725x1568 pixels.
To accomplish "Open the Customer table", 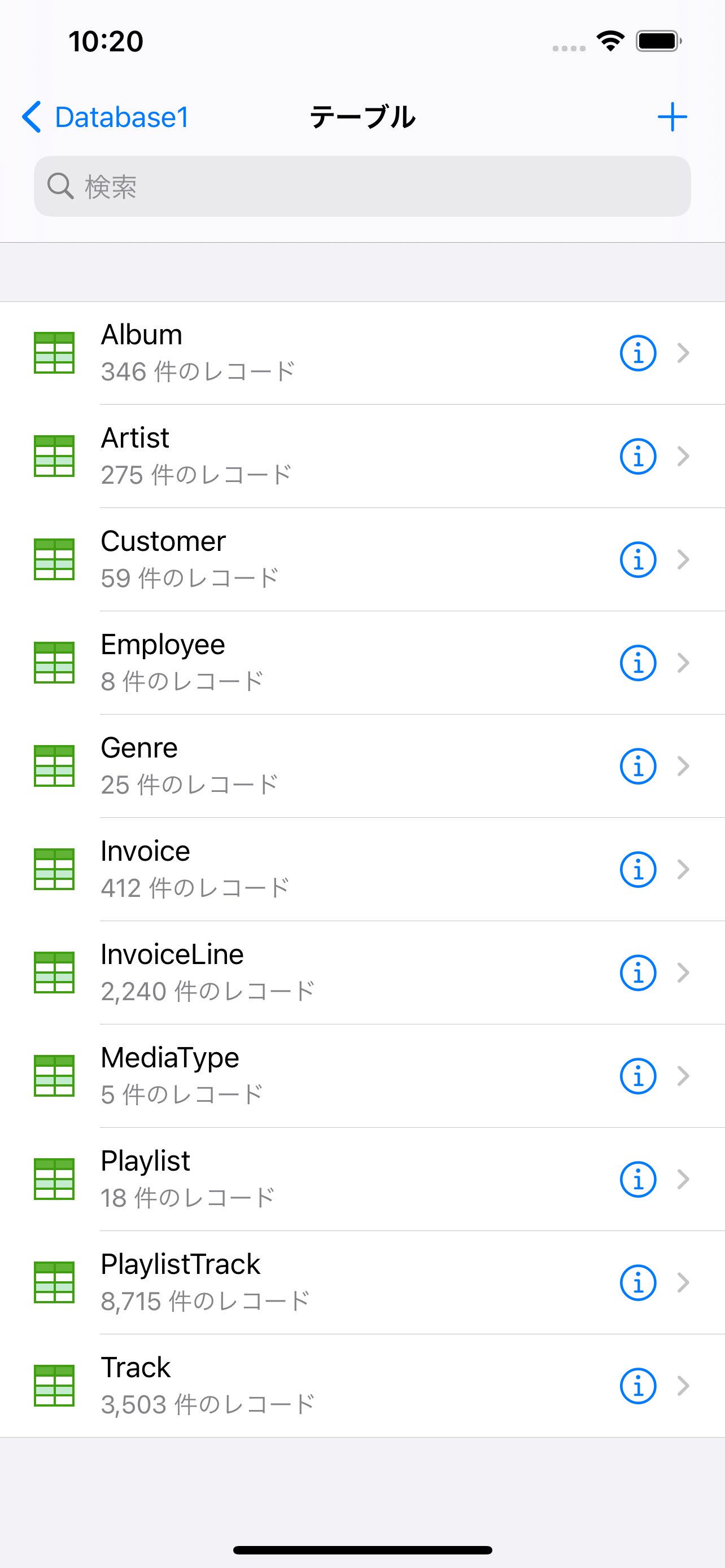I will (362, 559).
